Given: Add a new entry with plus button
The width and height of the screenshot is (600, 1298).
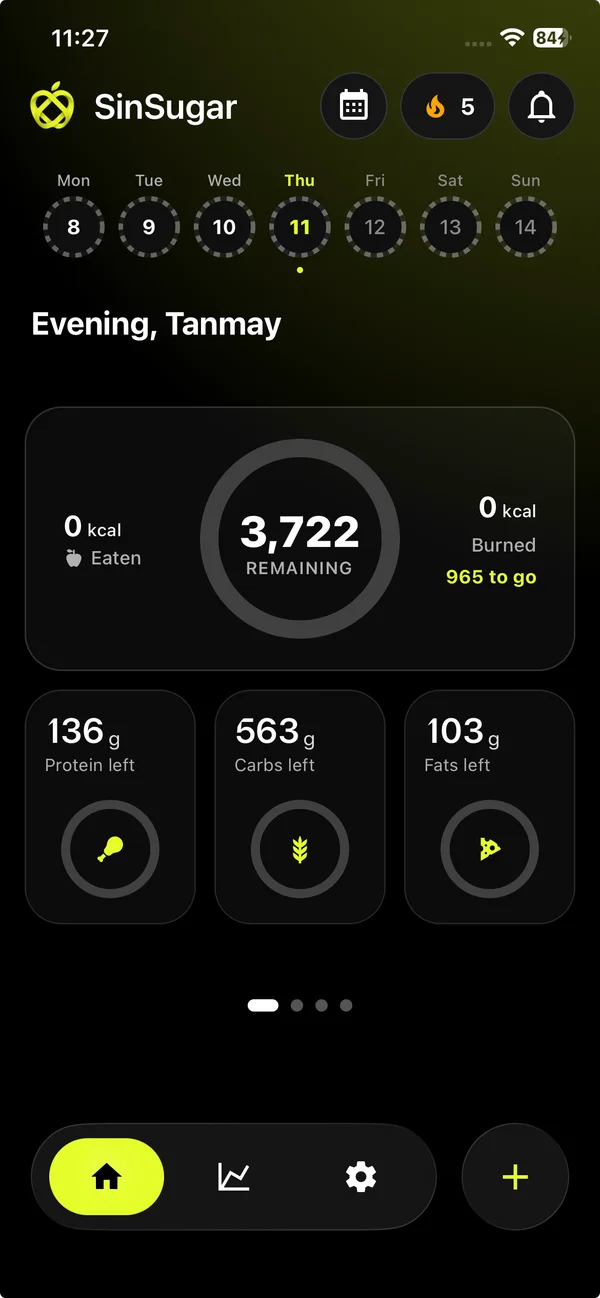Looking at the screenshot, I should [x=515, y=1177].
